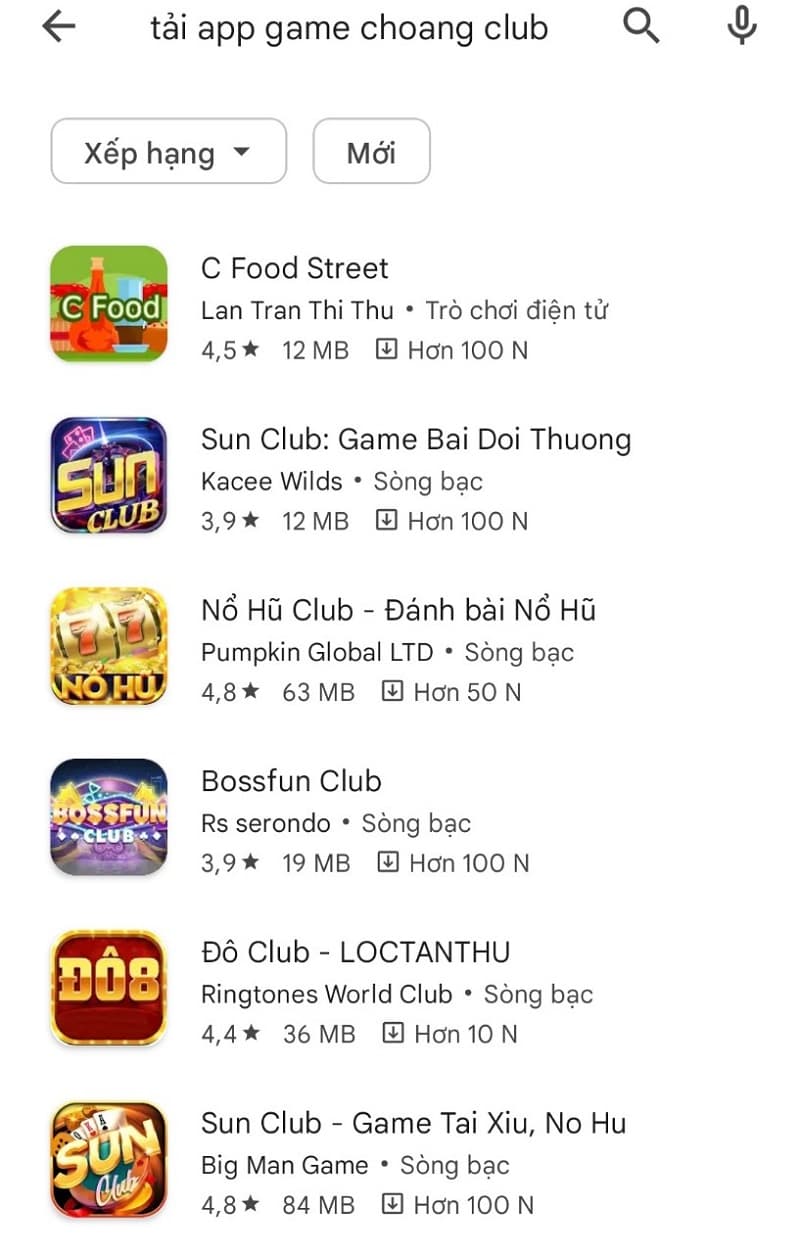Screen dimensions: 800x1253
Task: Open the Sòng bạc category under Bossfun Club
Action: (x=415, y=823)
